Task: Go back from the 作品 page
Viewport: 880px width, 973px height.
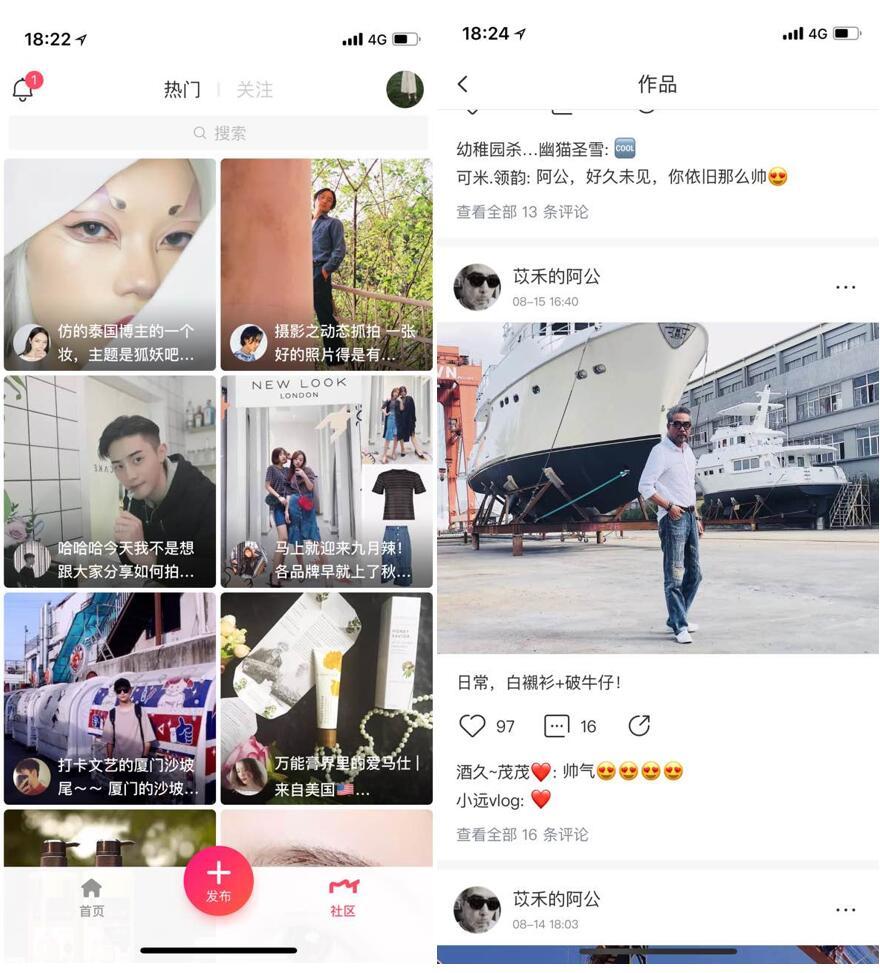Action: tap(462, 85)
